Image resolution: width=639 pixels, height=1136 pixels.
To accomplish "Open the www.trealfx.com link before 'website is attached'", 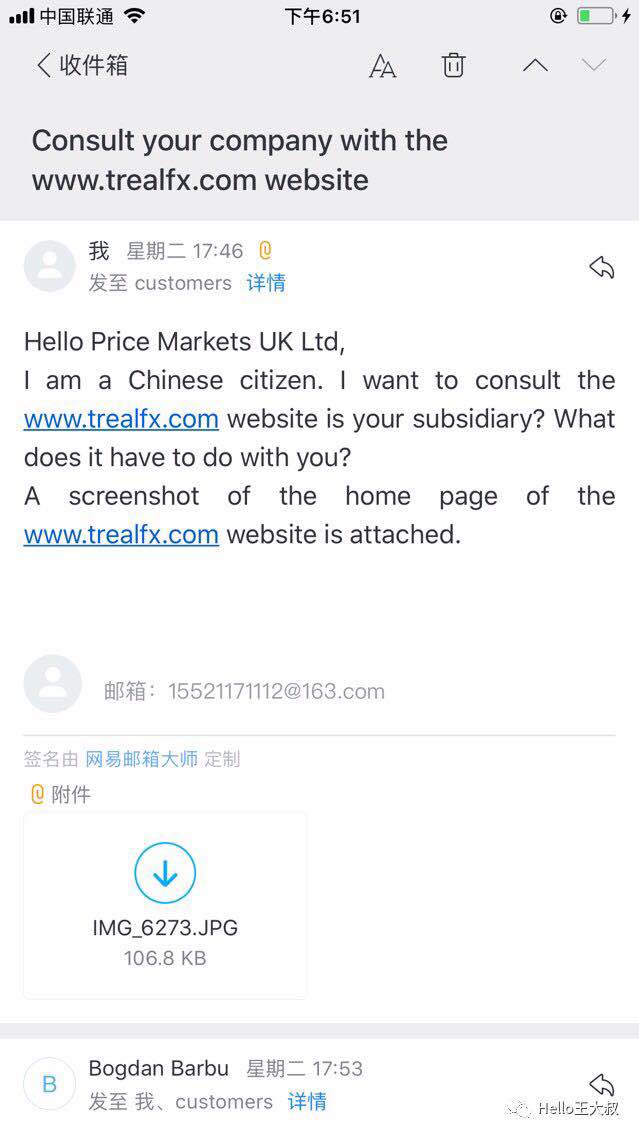I will pyautogui.click(x=121, y=534).
